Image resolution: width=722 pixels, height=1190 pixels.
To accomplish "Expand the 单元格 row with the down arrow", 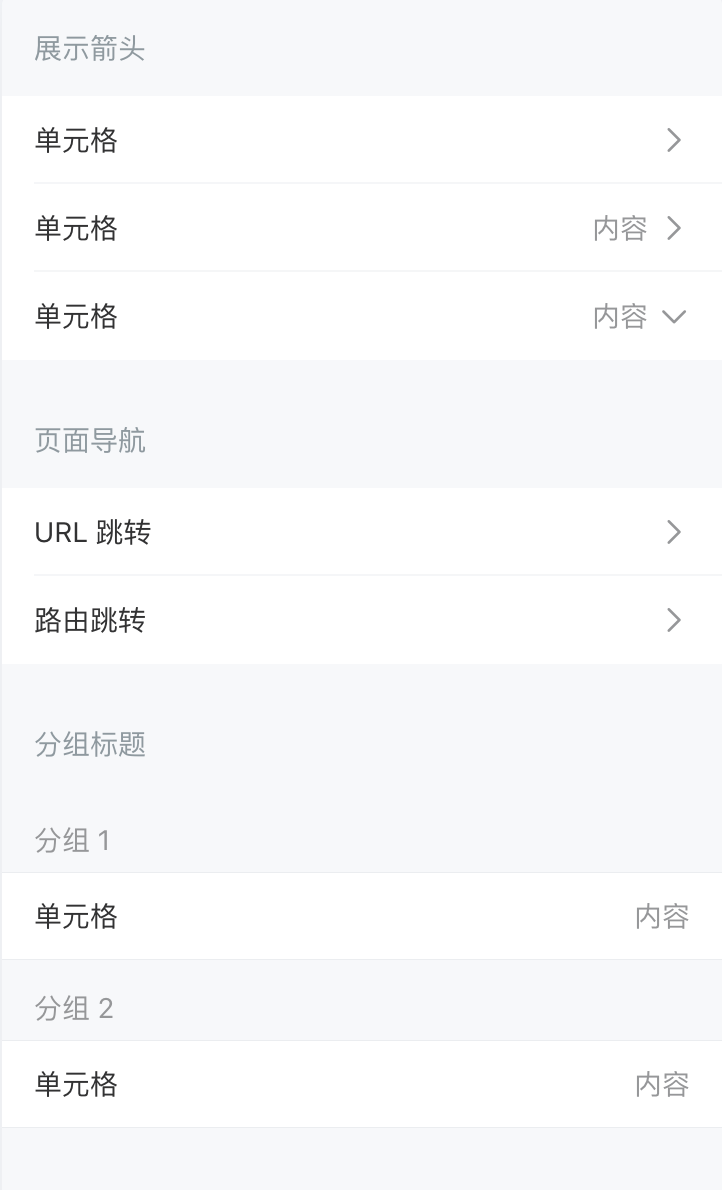I will coord(360,316).
